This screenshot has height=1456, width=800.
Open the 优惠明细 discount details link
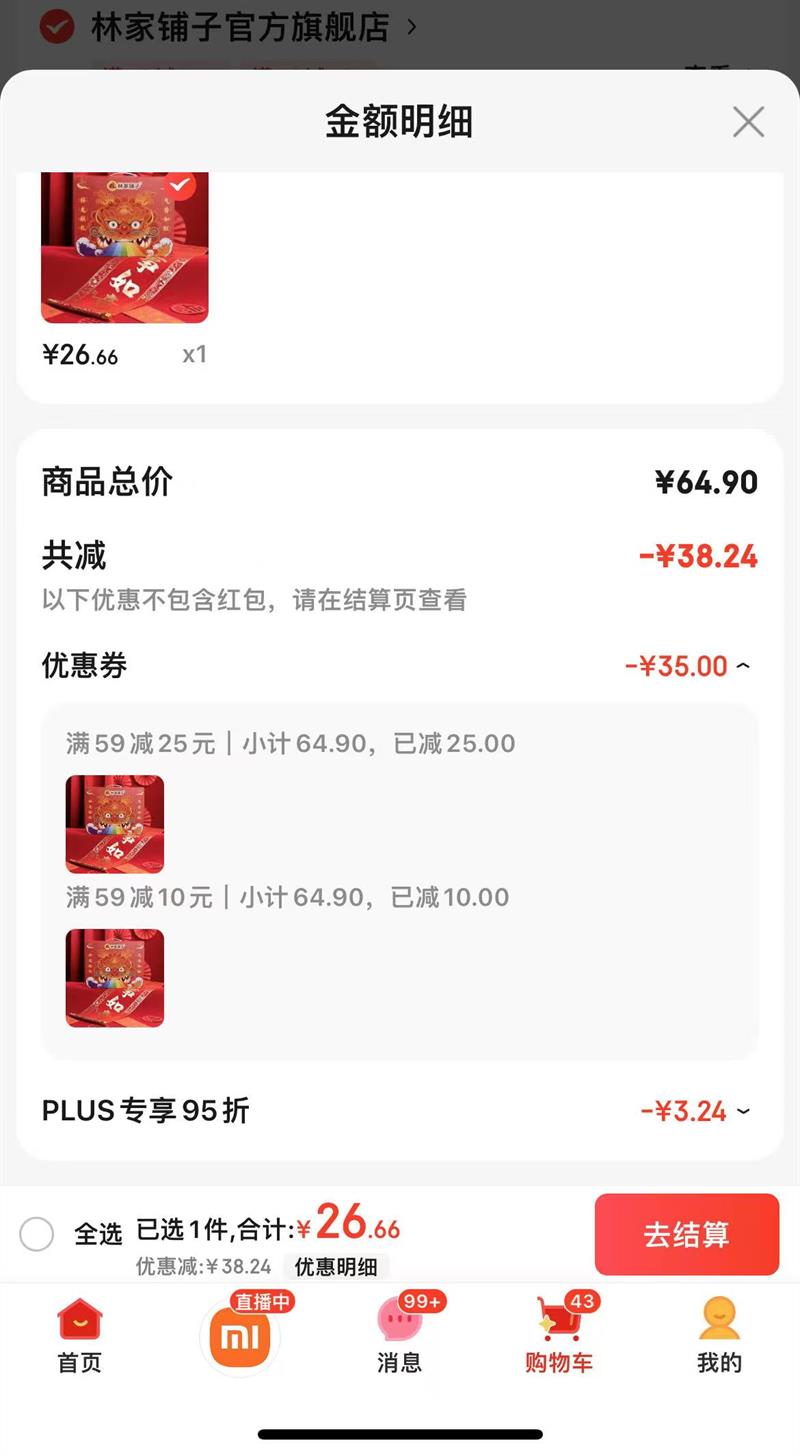tap(336, 1267)
